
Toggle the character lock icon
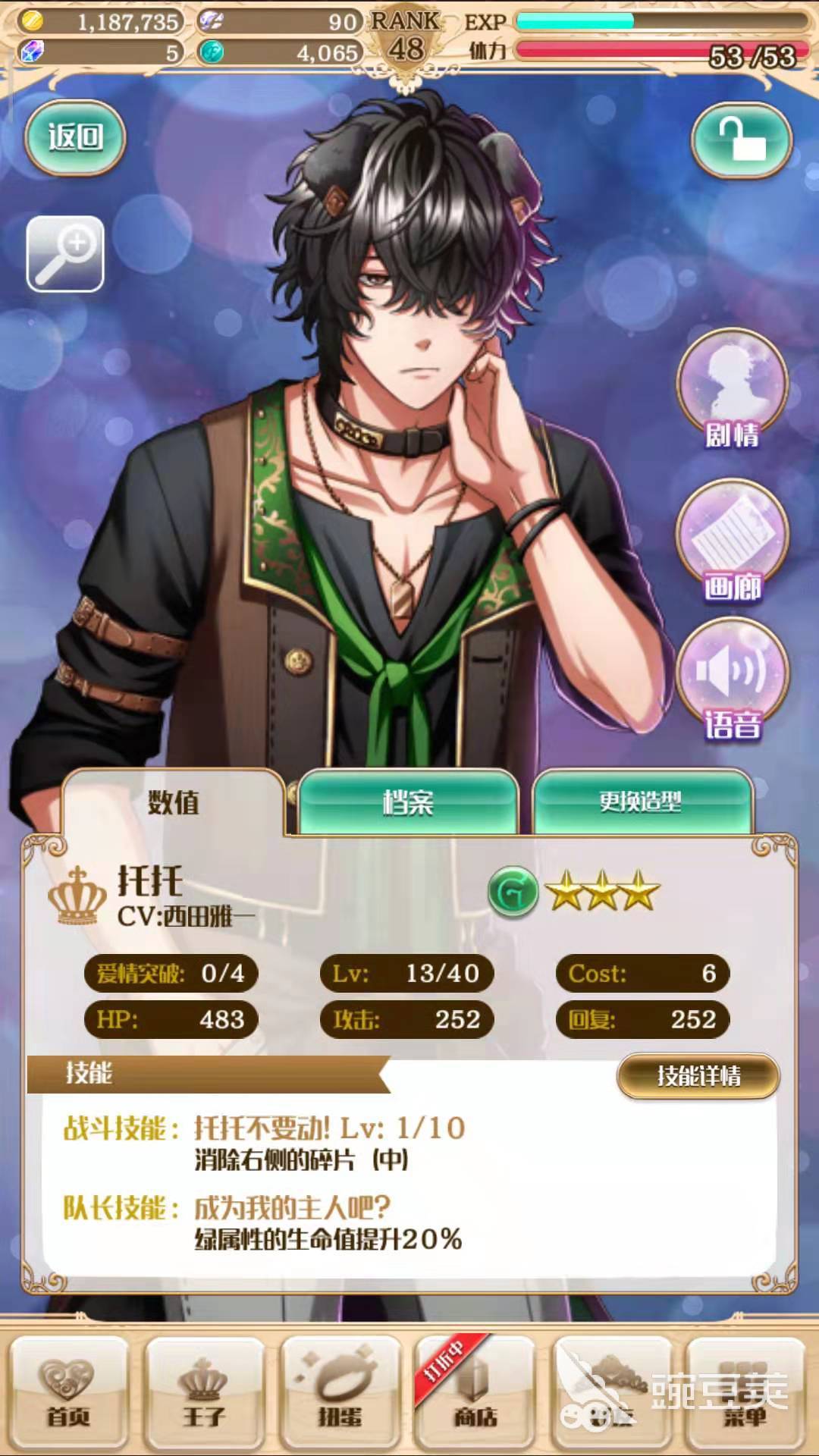coord(741,140)
